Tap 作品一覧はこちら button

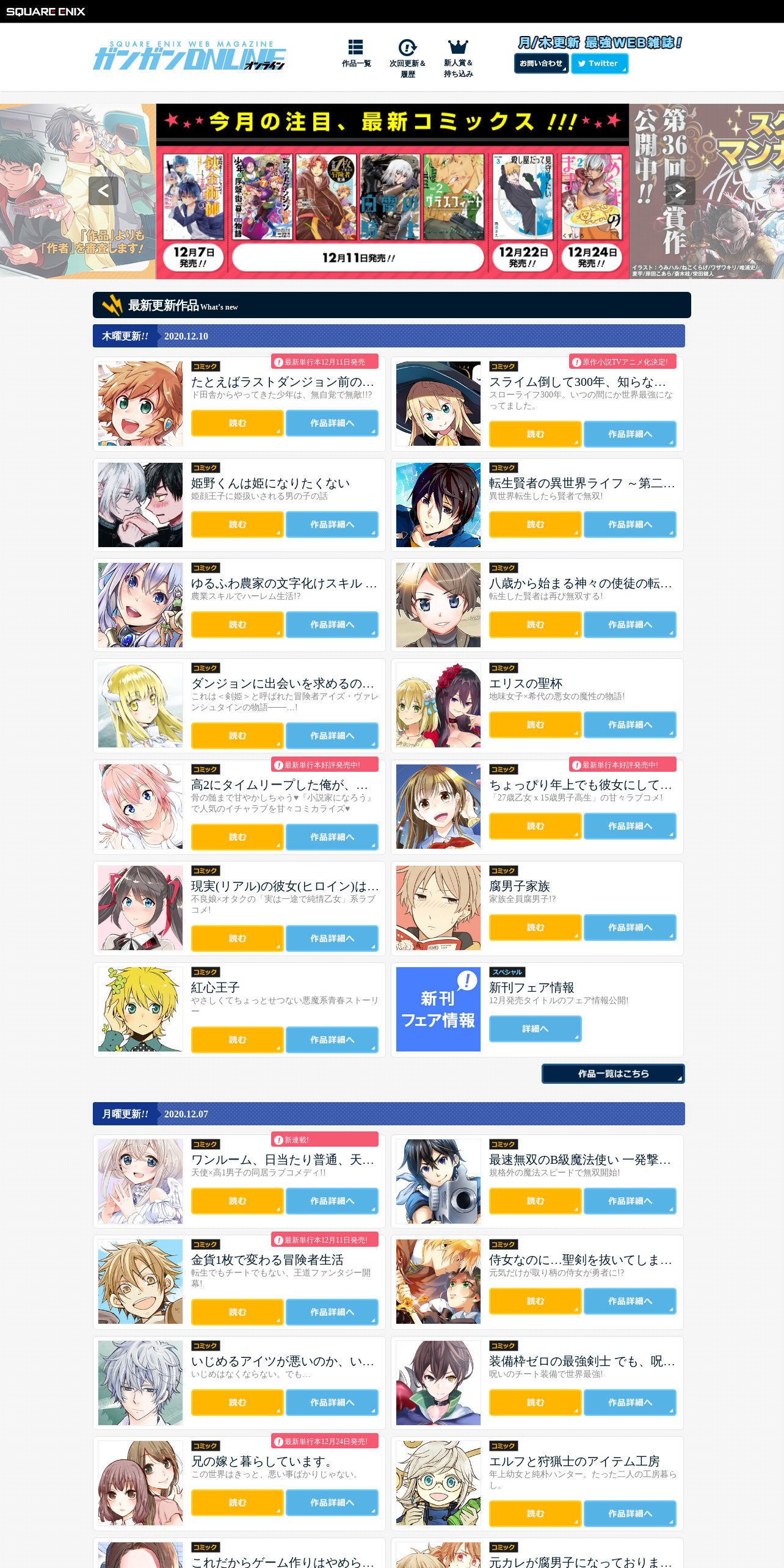point(613,1073)
